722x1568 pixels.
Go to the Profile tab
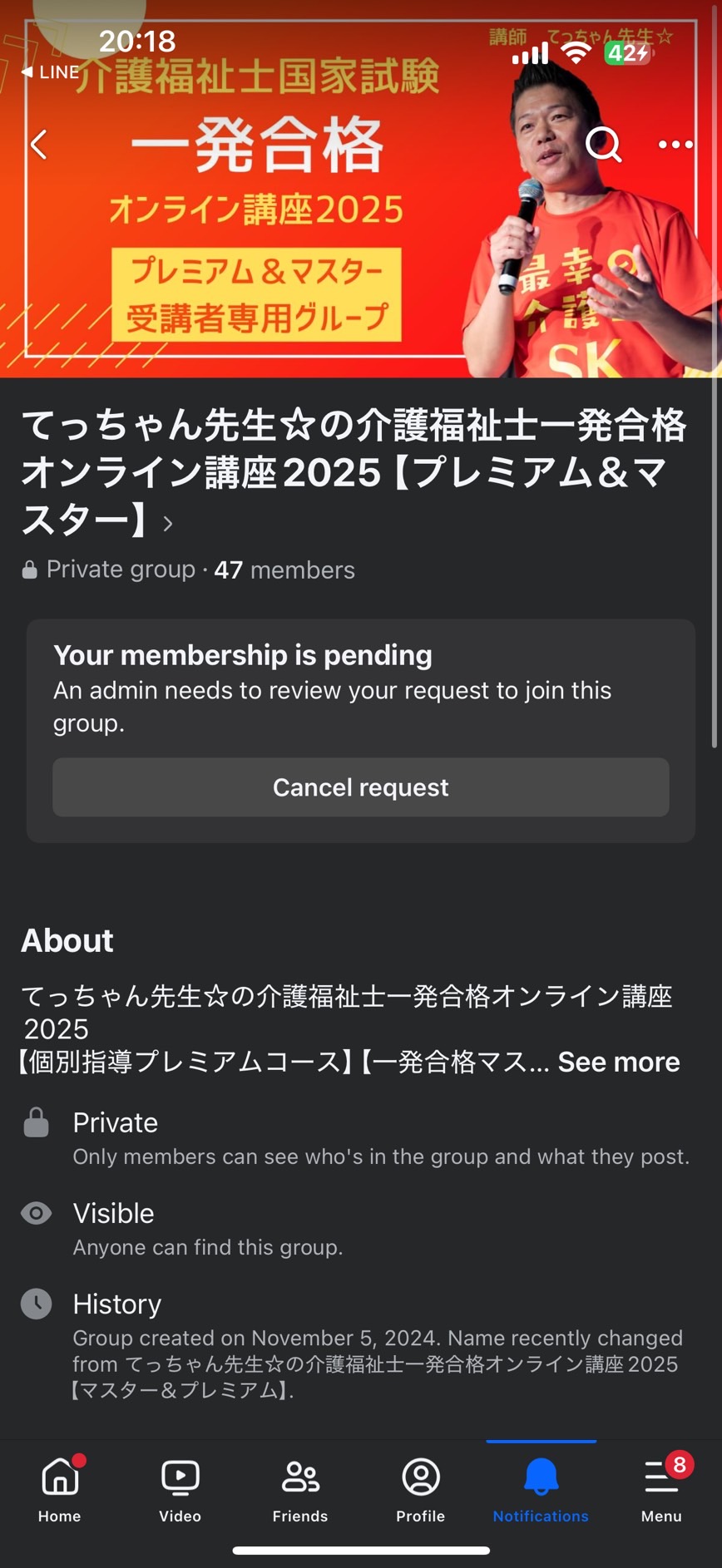coord(421,1489)
